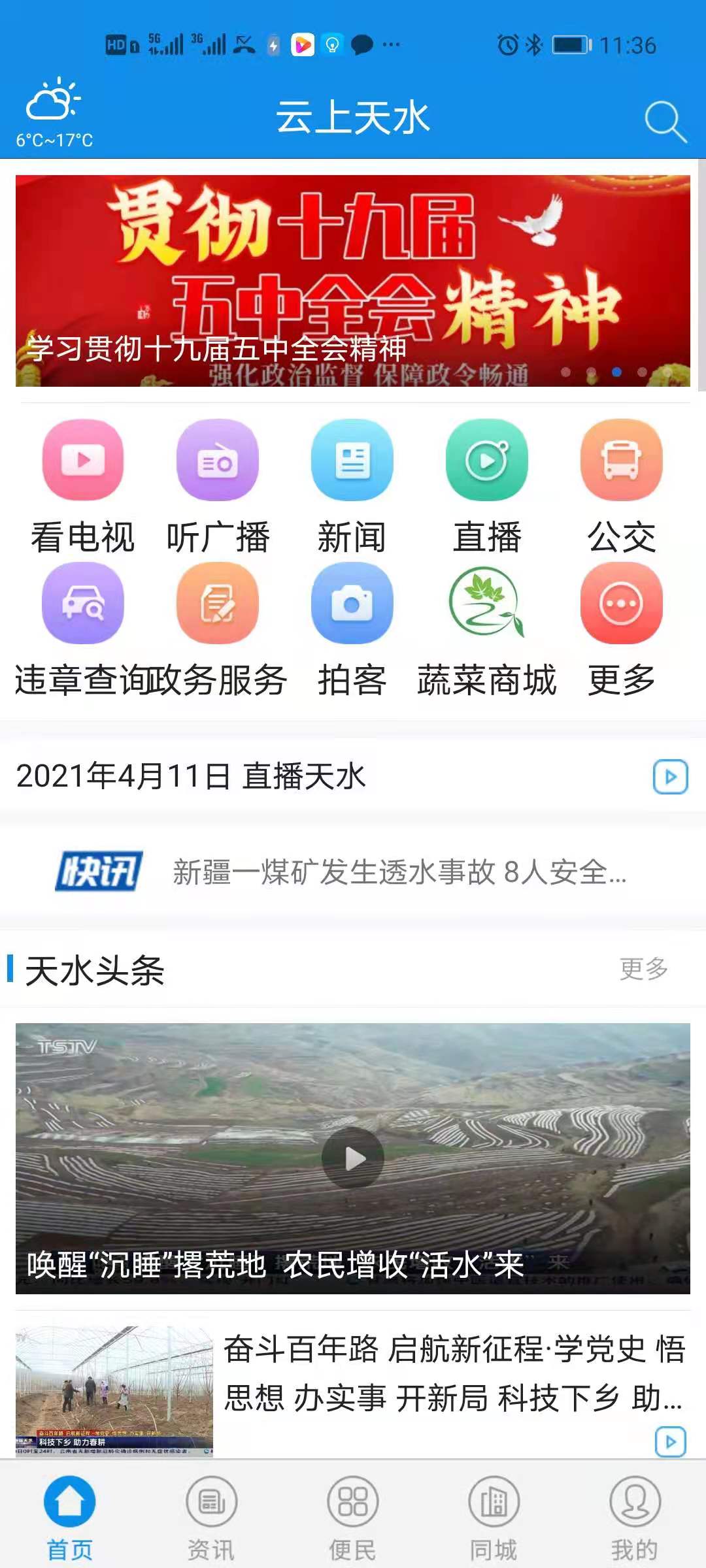Play the 2021年4月11日 直播天水 video
706x1568 pixels.
tap(670, 777)
